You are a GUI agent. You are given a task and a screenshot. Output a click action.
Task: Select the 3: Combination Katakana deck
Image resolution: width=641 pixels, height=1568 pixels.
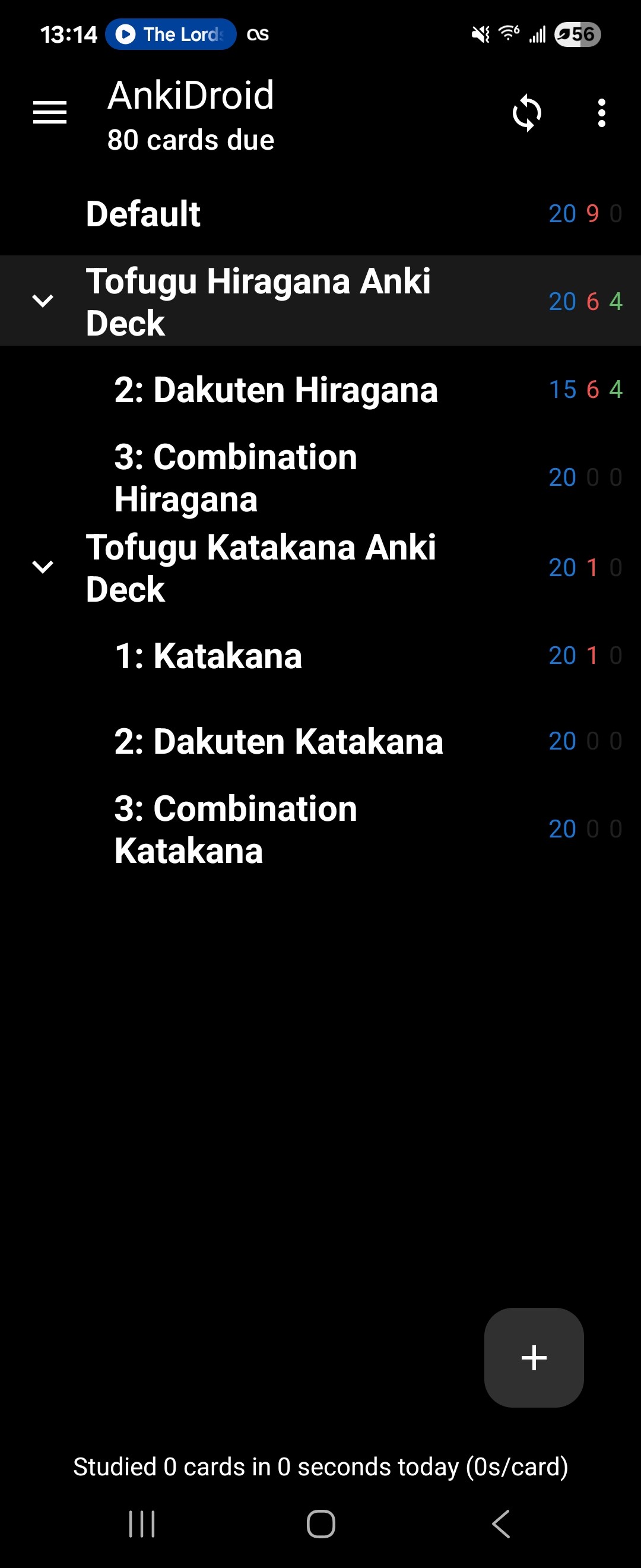(236, 829)
